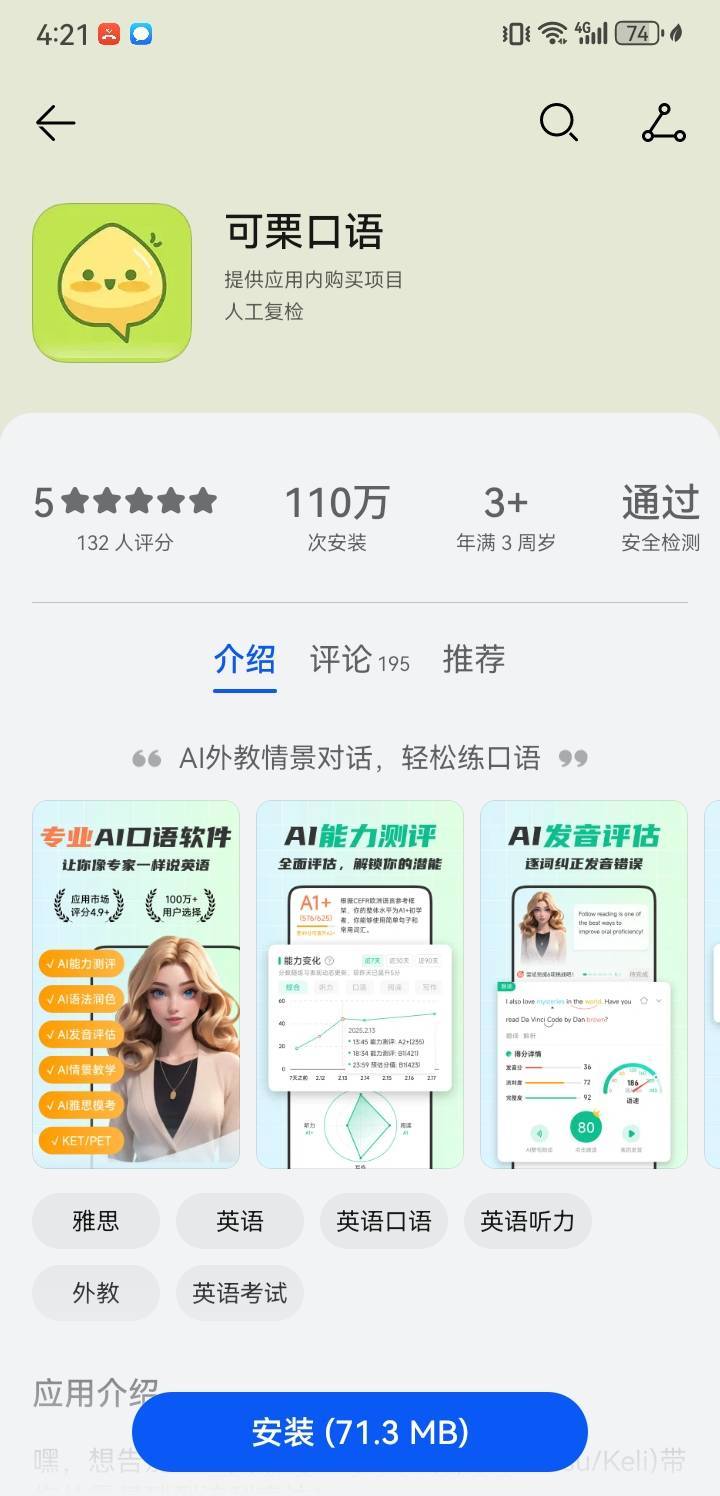Go back to the previous page

point(56,123)
